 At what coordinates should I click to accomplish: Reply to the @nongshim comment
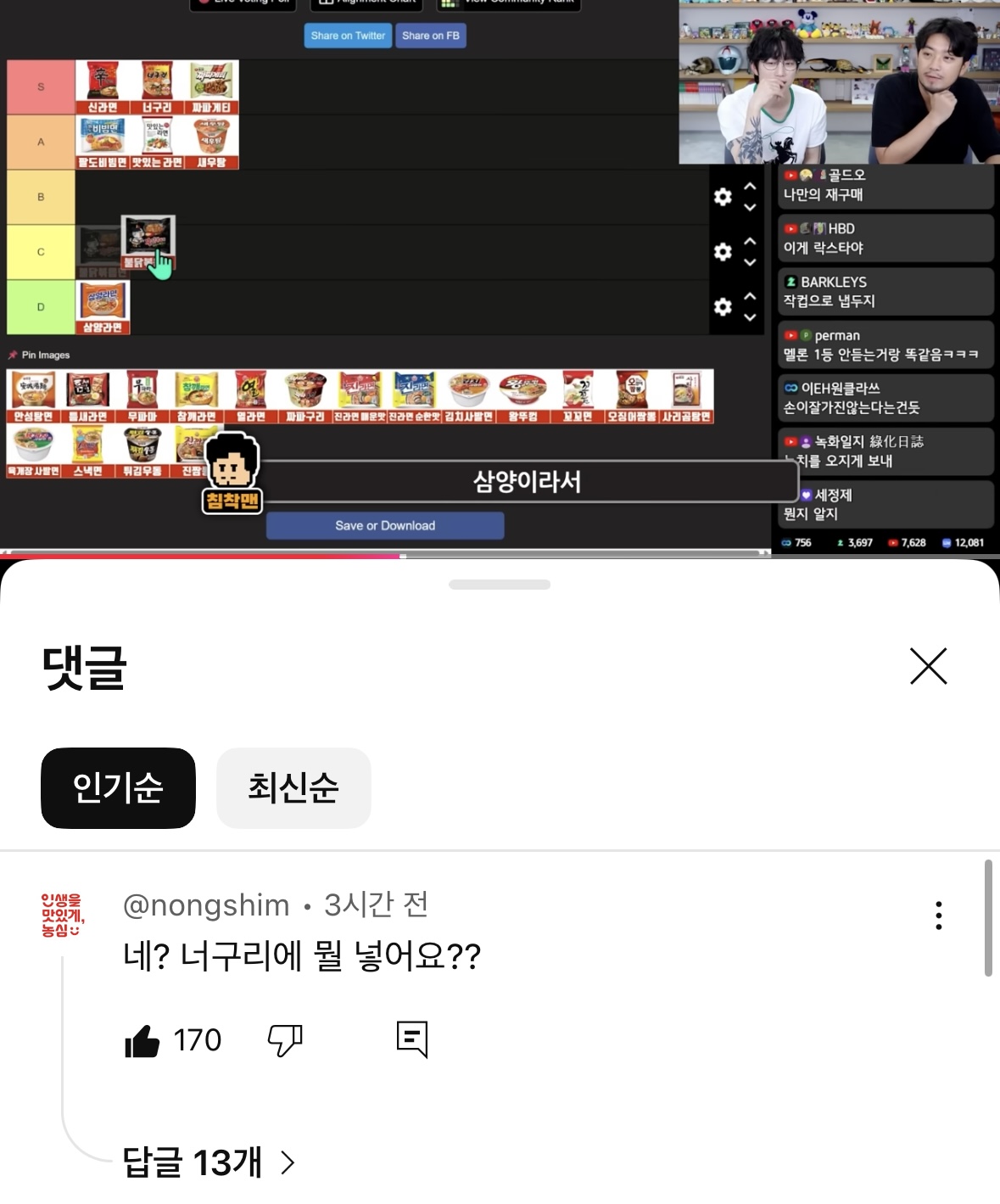pos(412,1039)
